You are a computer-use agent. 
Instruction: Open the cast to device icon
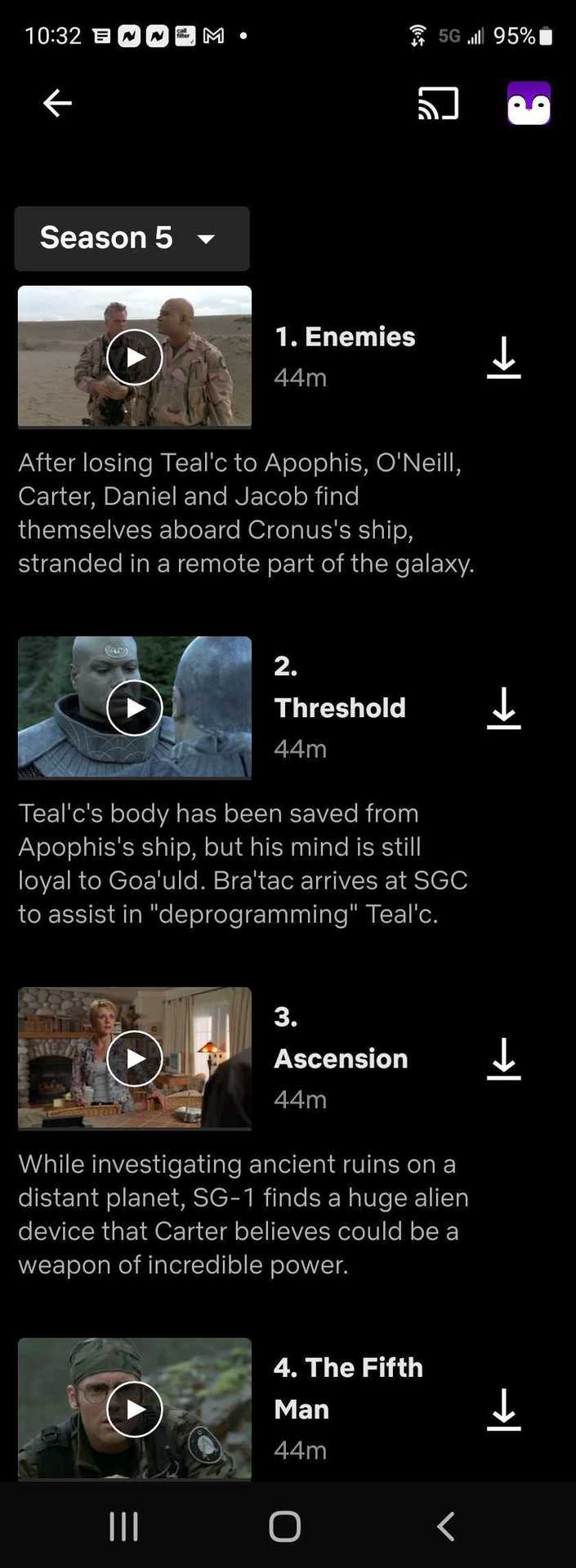tap(438, 104)
